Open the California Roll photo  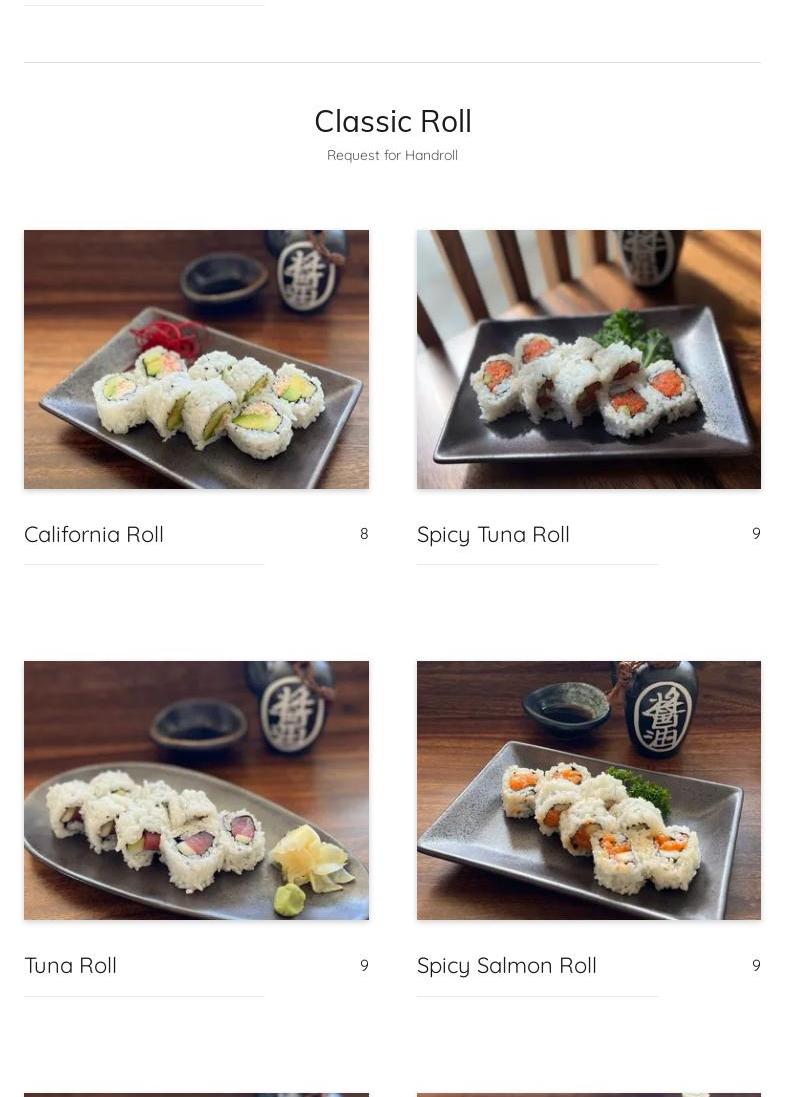[196, 359]
